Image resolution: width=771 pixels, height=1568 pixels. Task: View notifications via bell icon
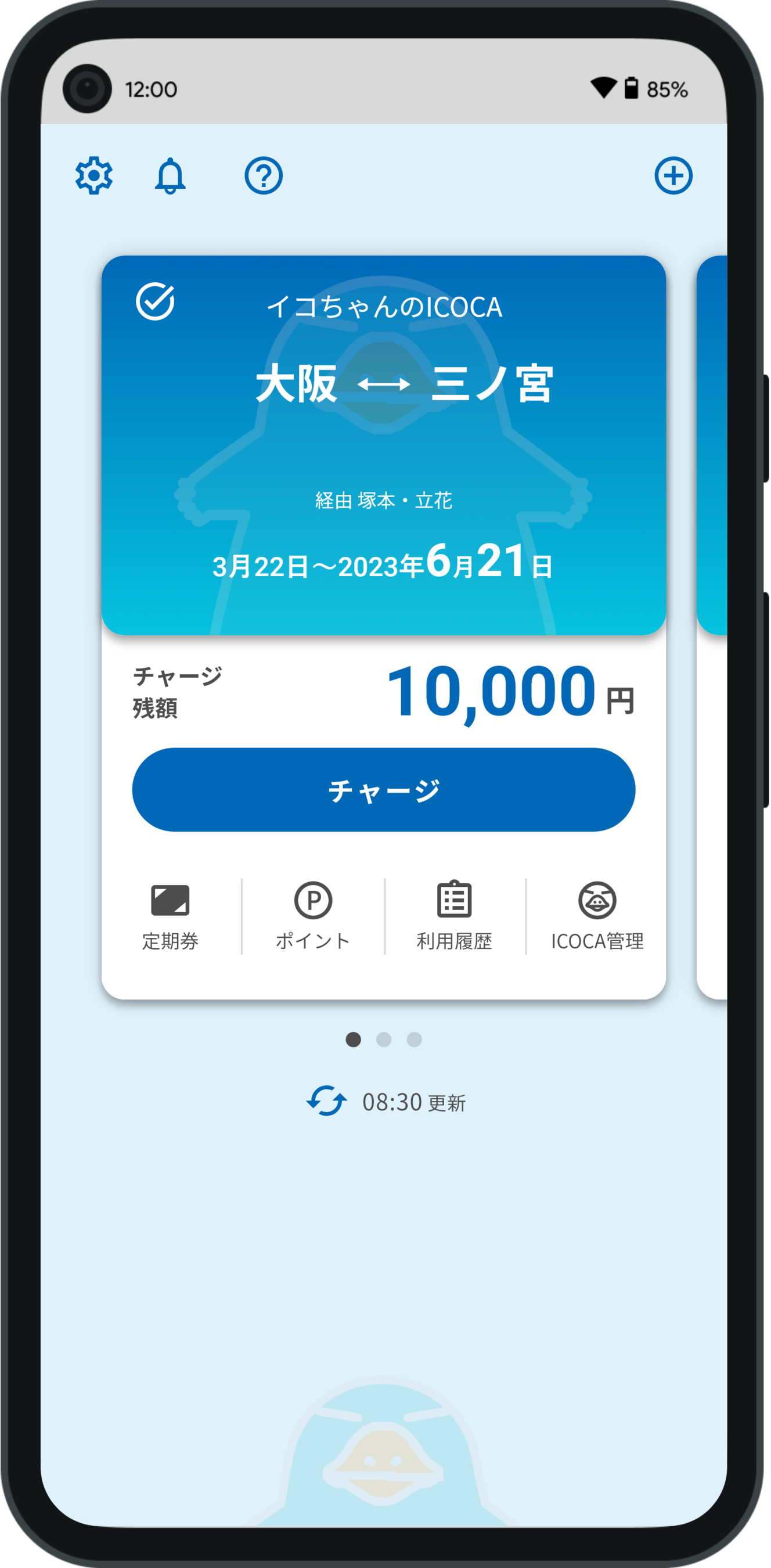tap(170, 176)
